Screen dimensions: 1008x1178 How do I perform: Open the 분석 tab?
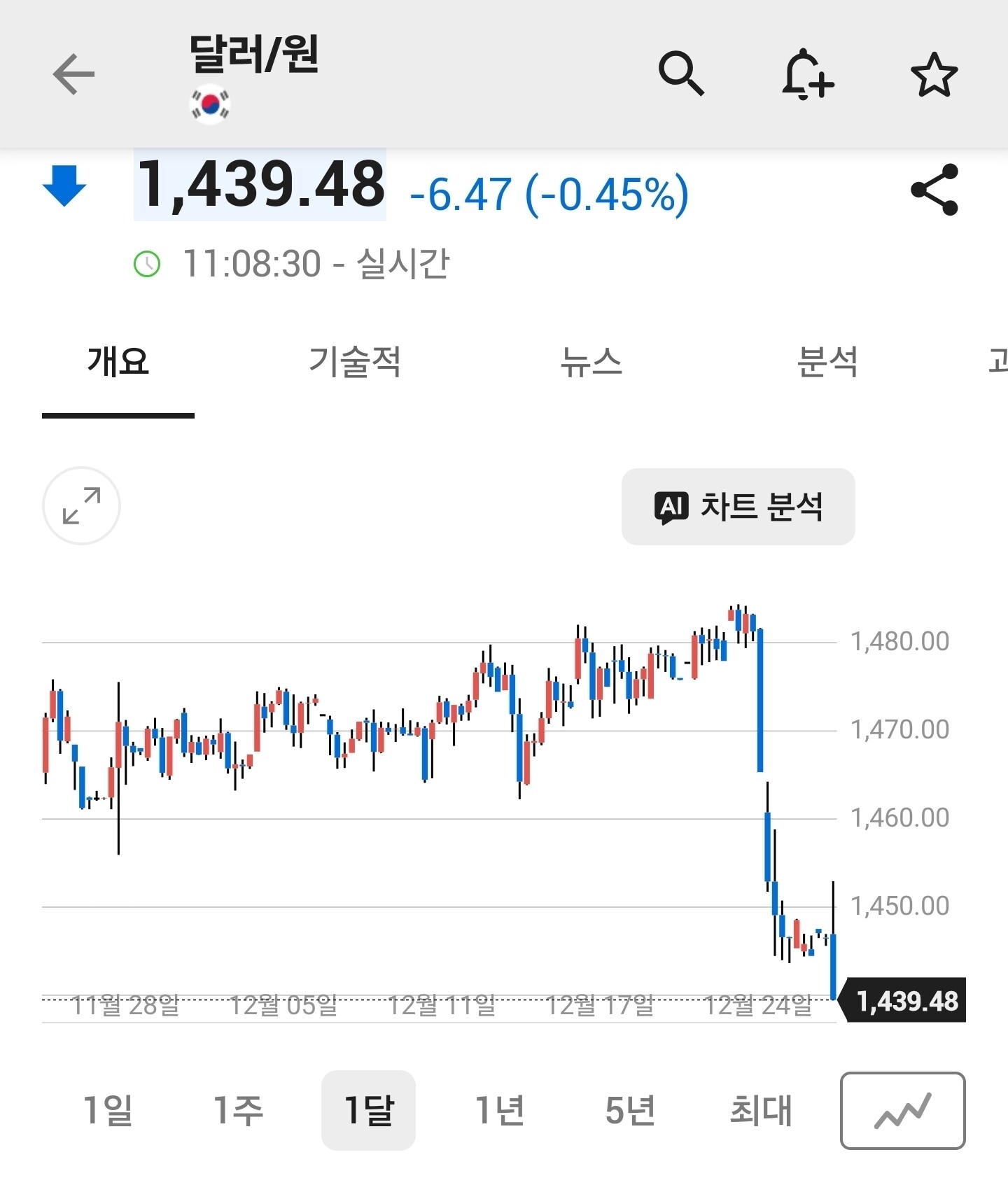[x=827, y=363]
